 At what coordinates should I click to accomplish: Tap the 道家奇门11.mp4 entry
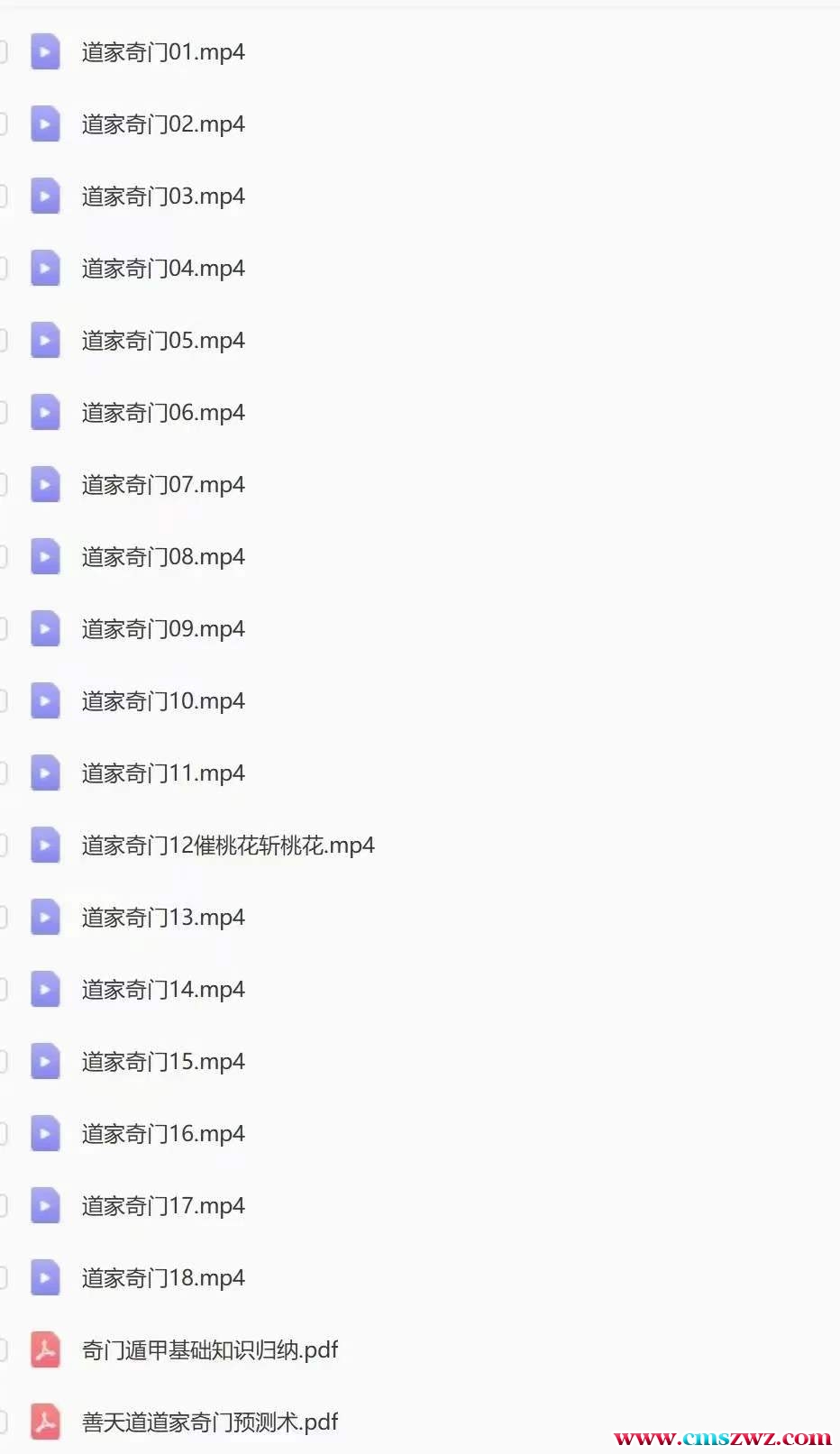coord(163,773)
